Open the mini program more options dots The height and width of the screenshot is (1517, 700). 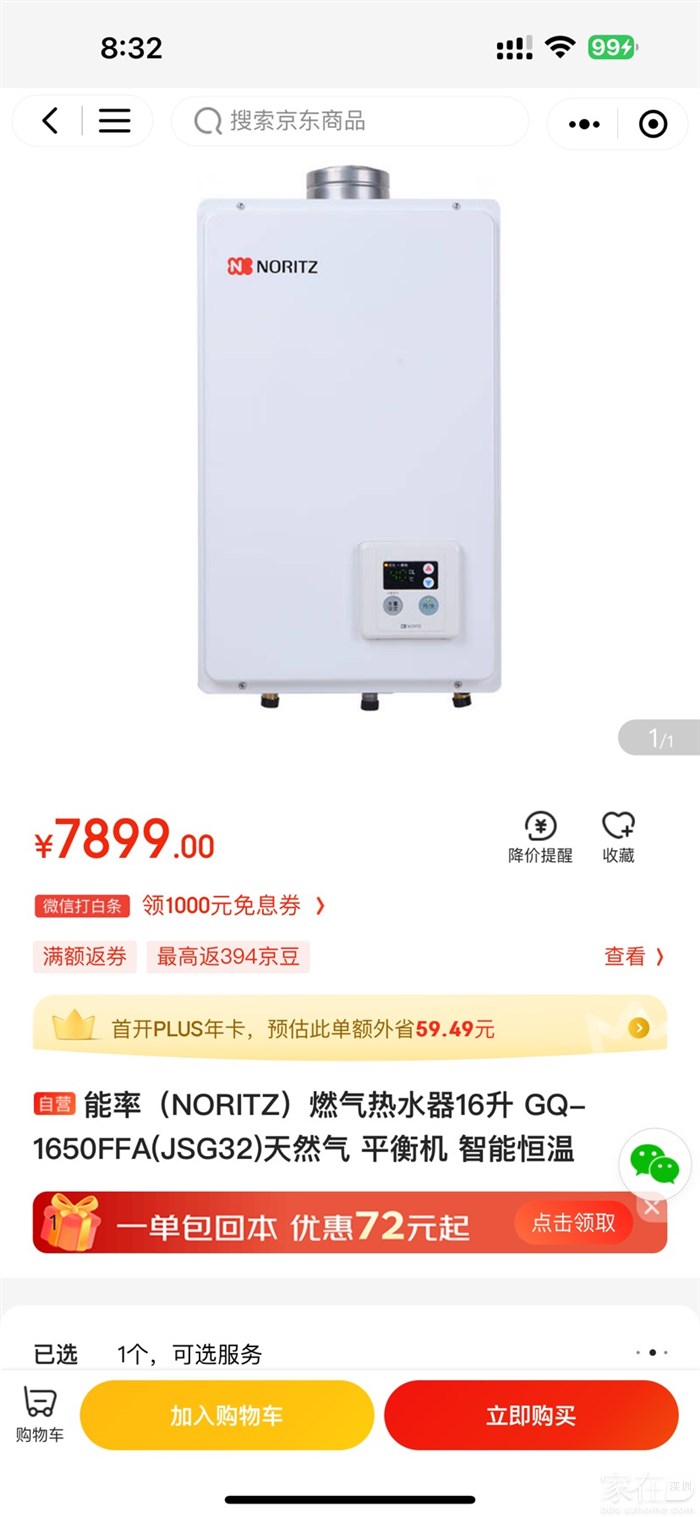pyautogui.click(x=584, y=124)
